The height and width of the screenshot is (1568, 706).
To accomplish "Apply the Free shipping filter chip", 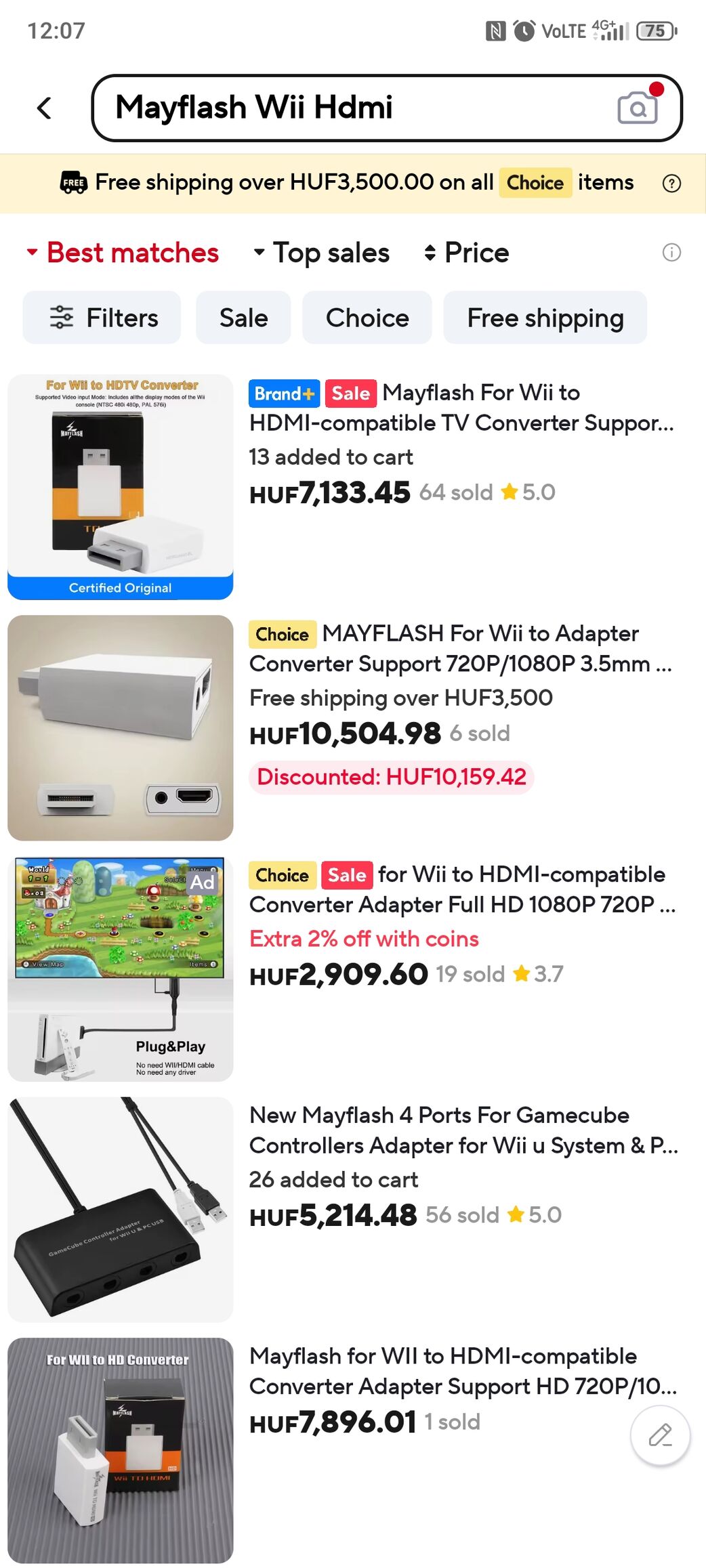I will [545, 318].
